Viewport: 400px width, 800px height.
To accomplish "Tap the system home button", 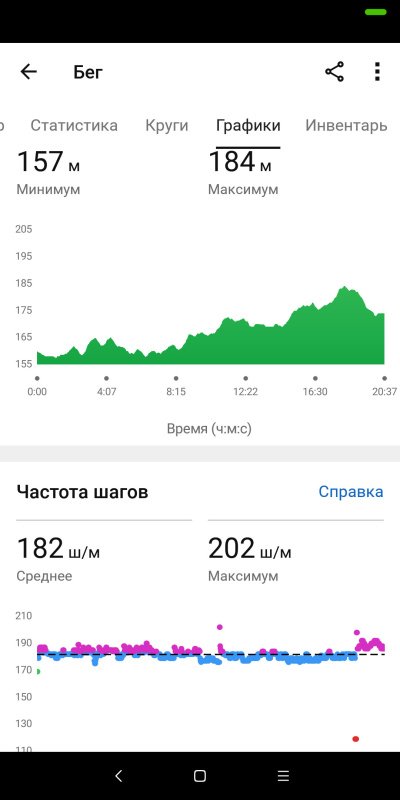I will pos(200,776).
